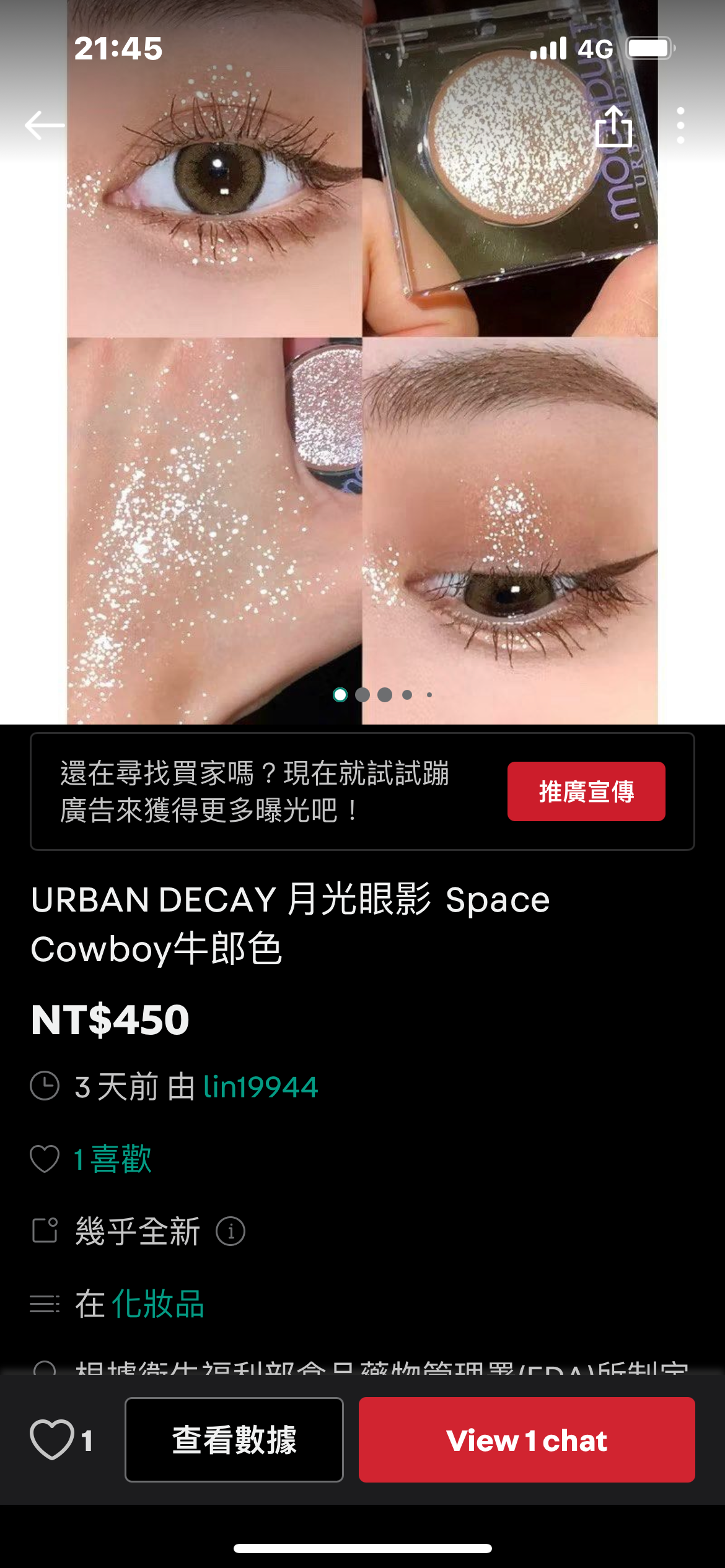The width and height of the screenshot is (725, 1568).
Task: View who liked via 1 喜歡
Action: [112, 1159]
